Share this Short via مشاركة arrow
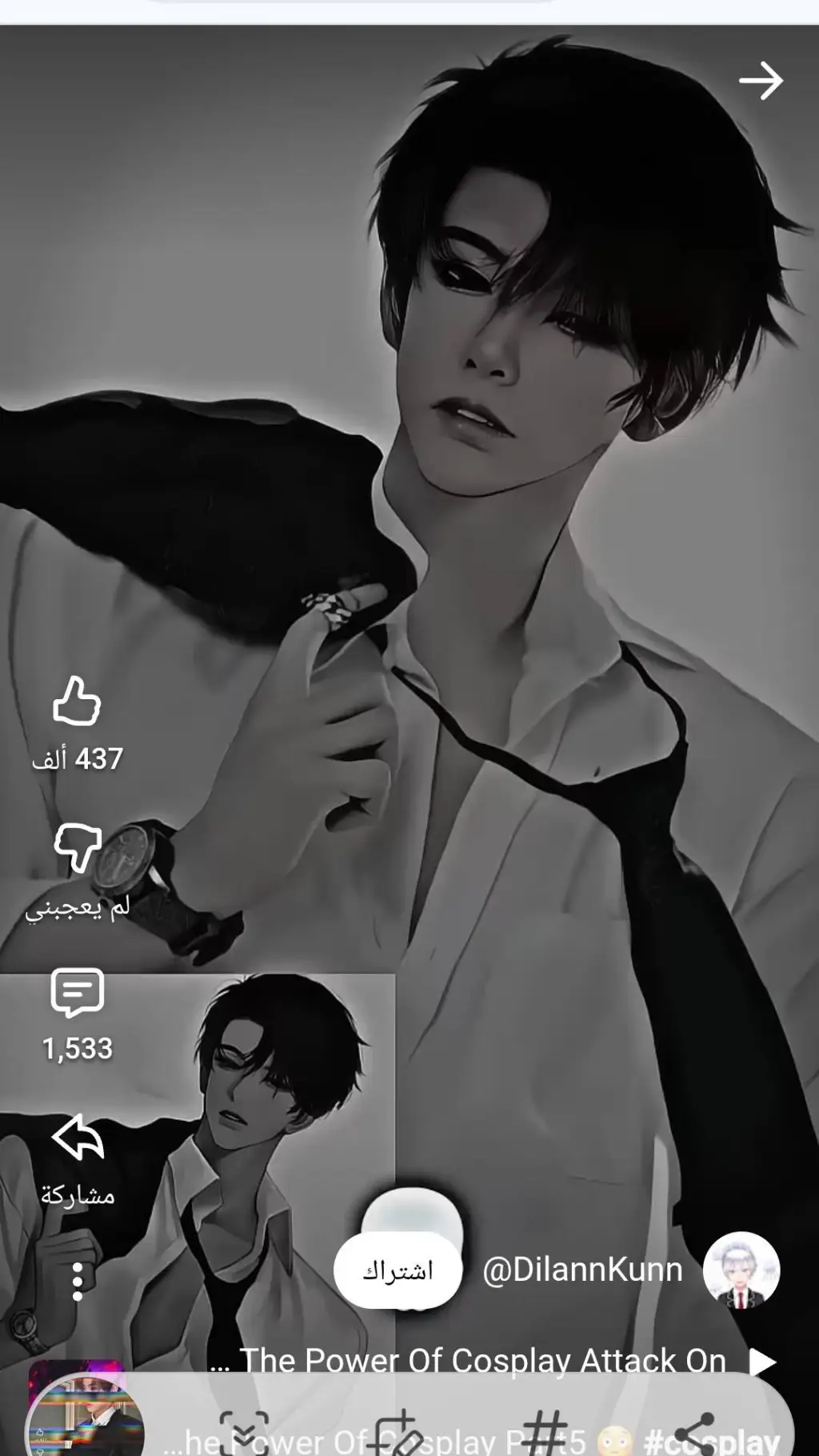The height and width of the screenshot is (1456, 819). click(77, 1138)
